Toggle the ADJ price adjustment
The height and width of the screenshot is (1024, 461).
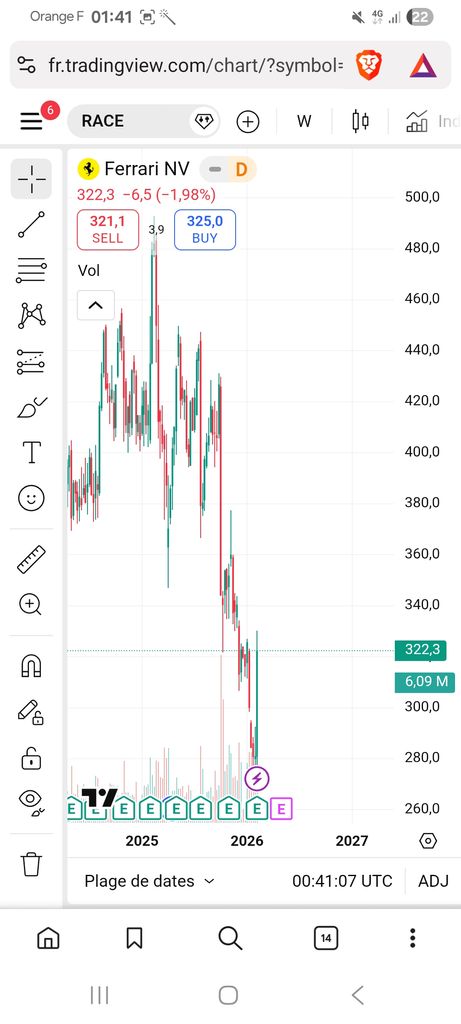[x=433, y=881]
